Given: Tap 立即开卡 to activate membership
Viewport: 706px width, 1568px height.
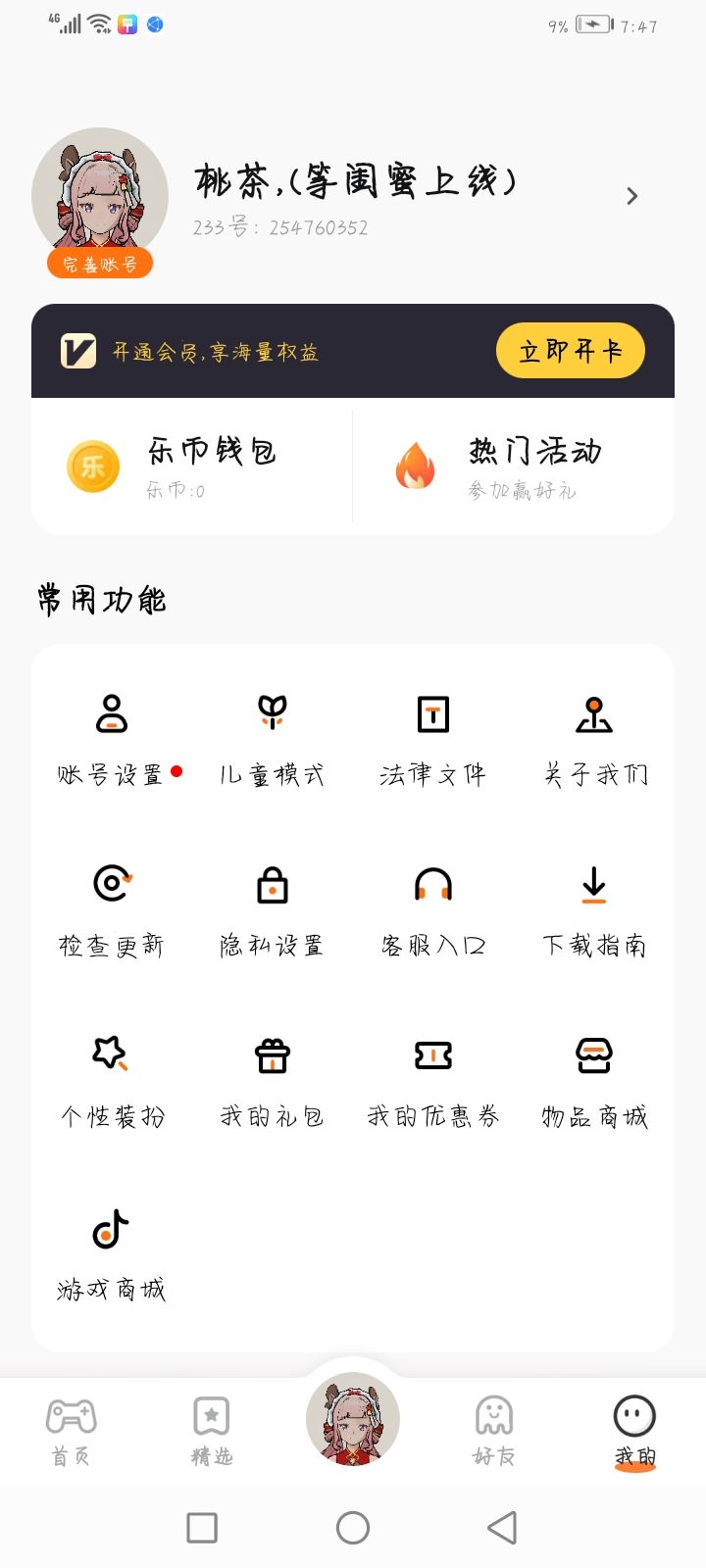Looking at the screenshot, I should click(570, 351).
